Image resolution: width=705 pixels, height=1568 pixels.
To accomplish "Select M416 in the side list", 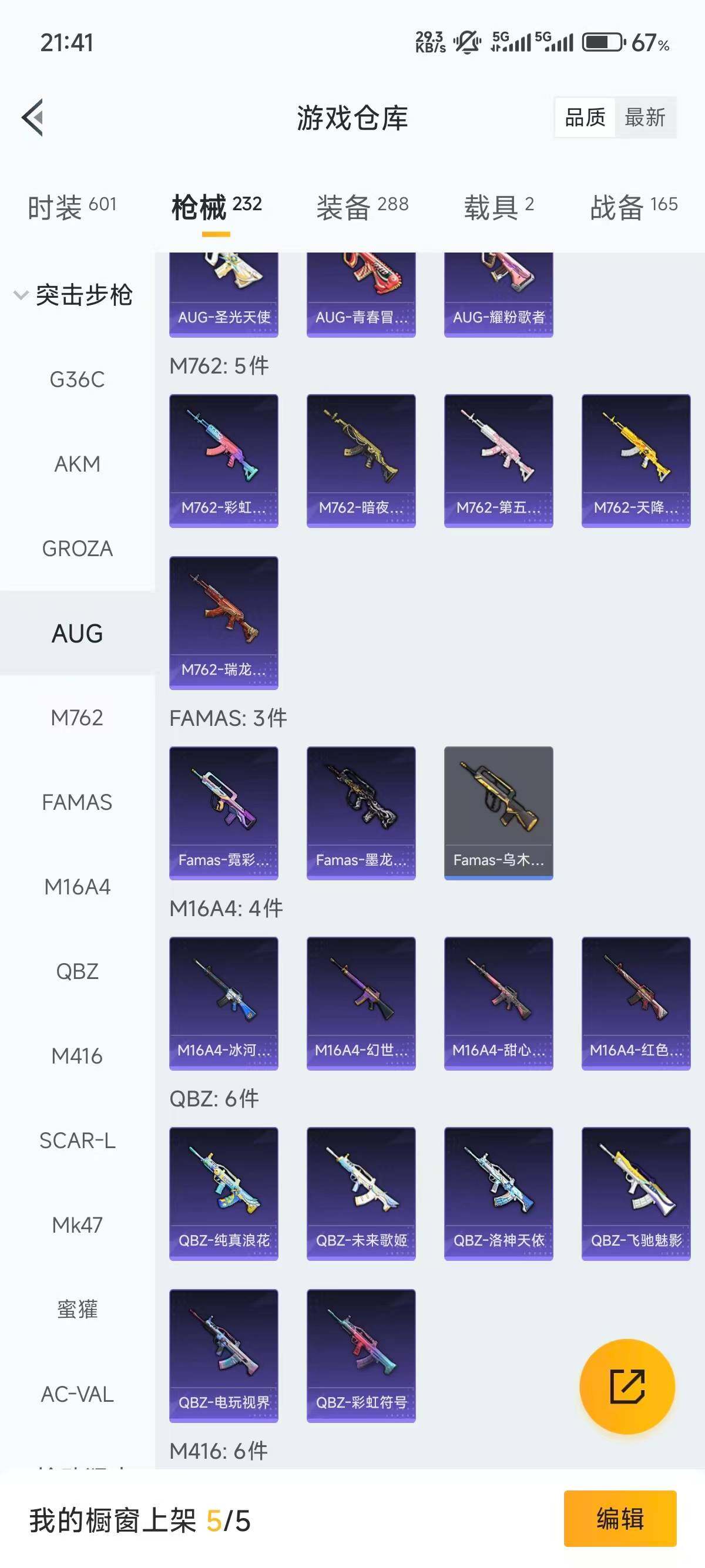I will [x=78, y=1056].
